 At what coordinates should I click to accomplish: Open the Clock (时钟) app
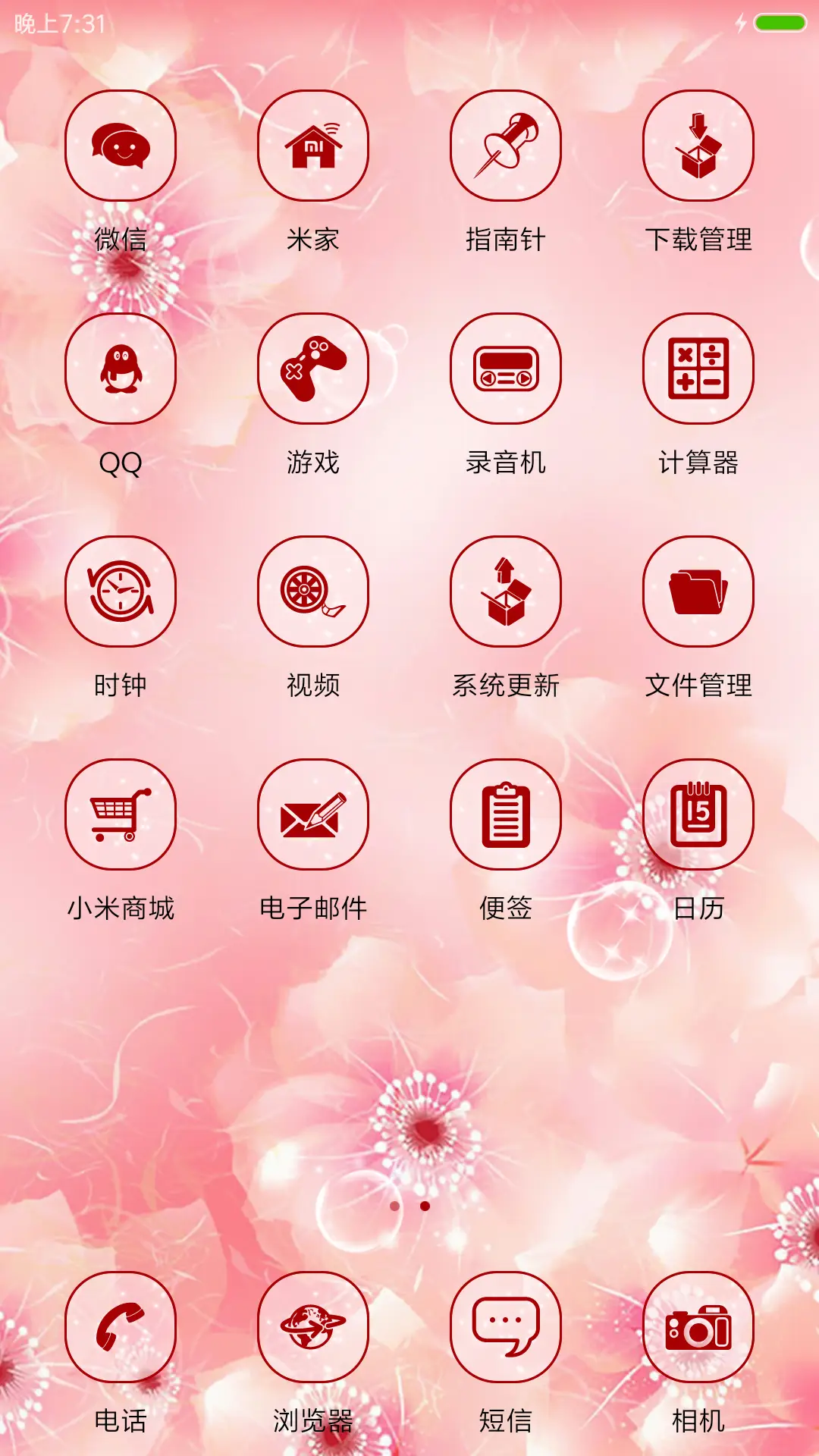click(x=121, y=592)
